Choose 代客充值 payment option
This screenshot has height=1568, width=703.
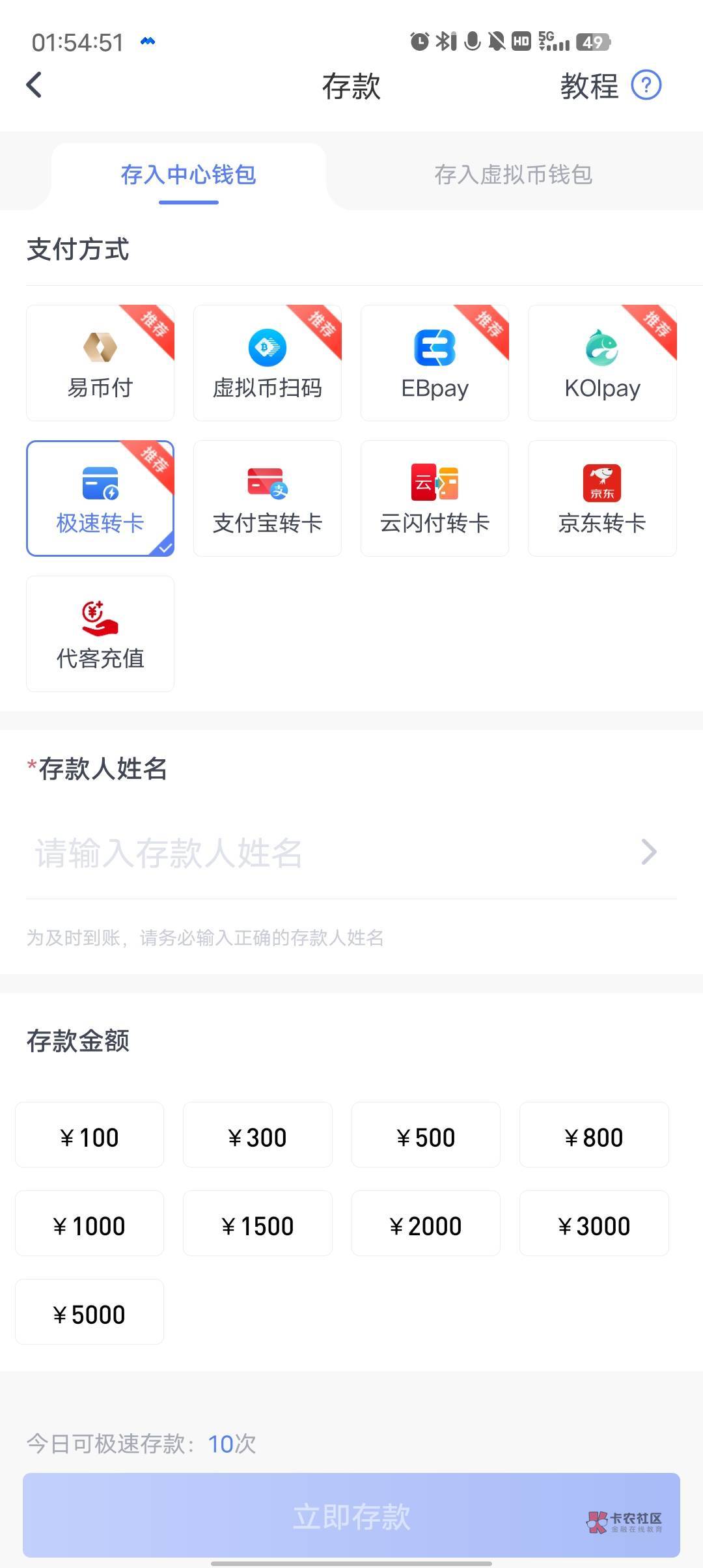[x=100, y=634]
